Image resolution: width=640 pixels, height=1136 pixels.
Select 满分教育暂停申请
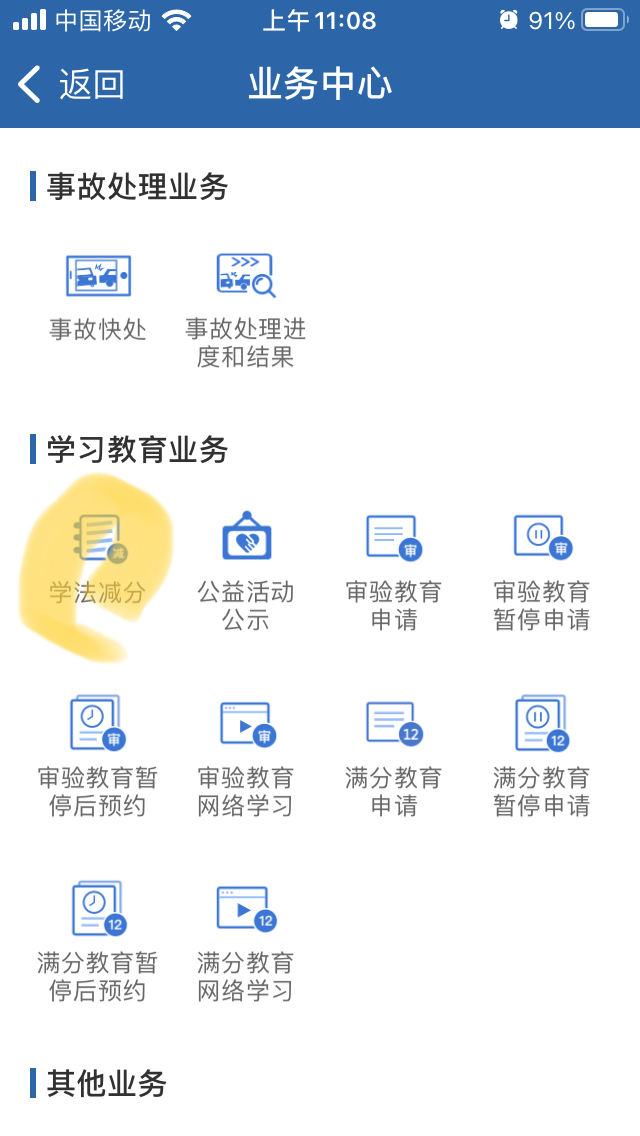[541, 757]
